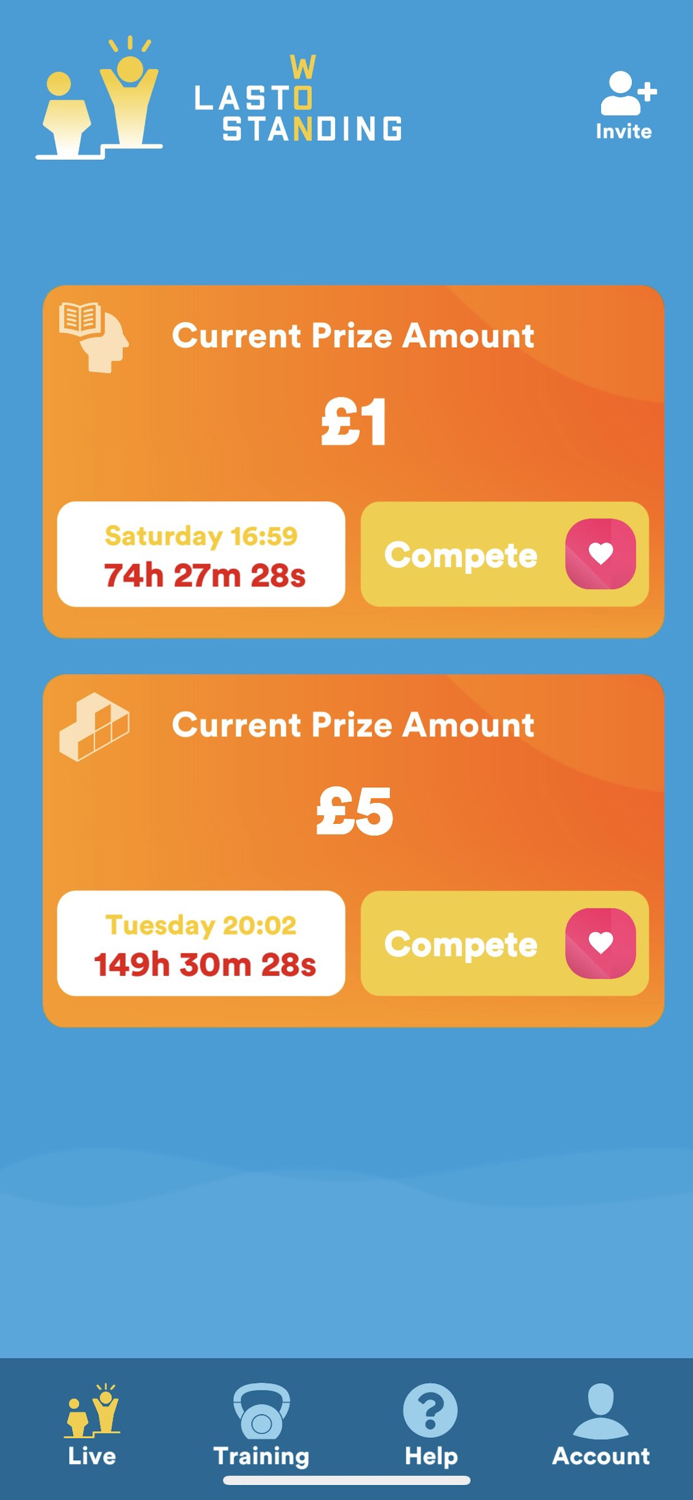The height and width of the screenshot is (1500, 693).
Task: Go to the Help tab
Action: point(431,1426)
